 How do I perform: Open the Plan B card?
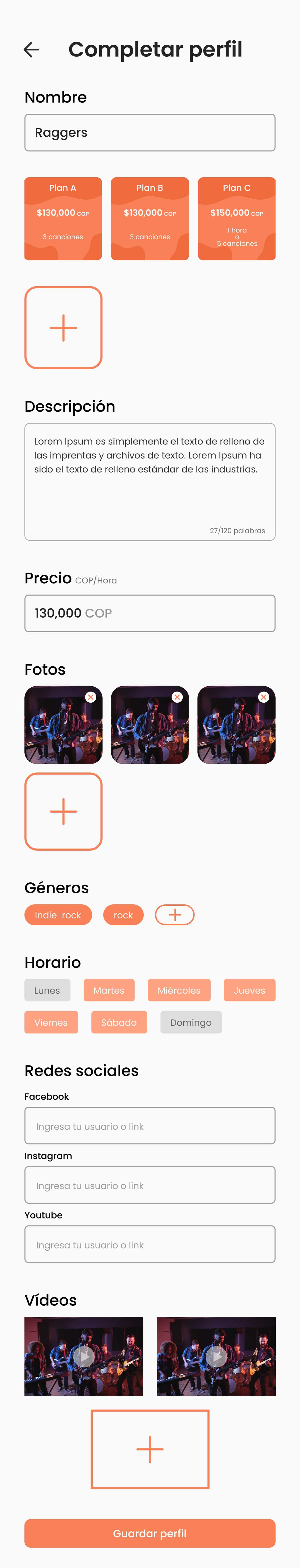[150, 219]
